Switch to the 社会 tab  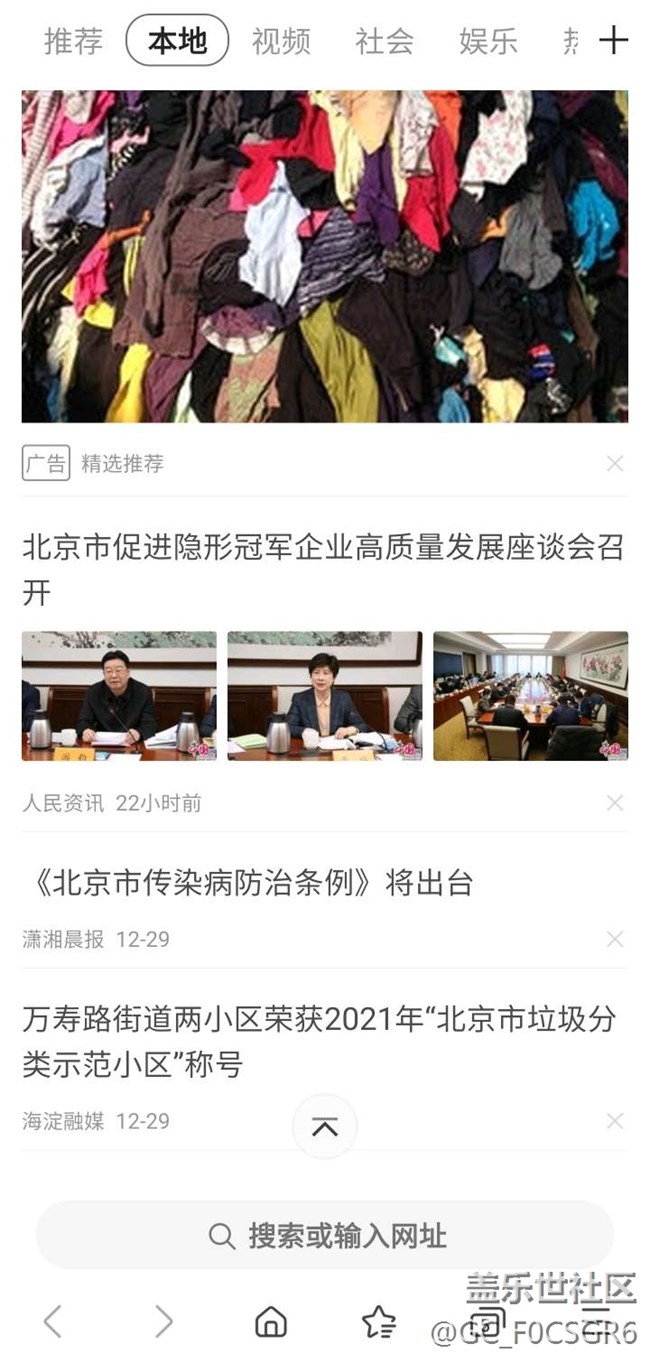point(384,41)
